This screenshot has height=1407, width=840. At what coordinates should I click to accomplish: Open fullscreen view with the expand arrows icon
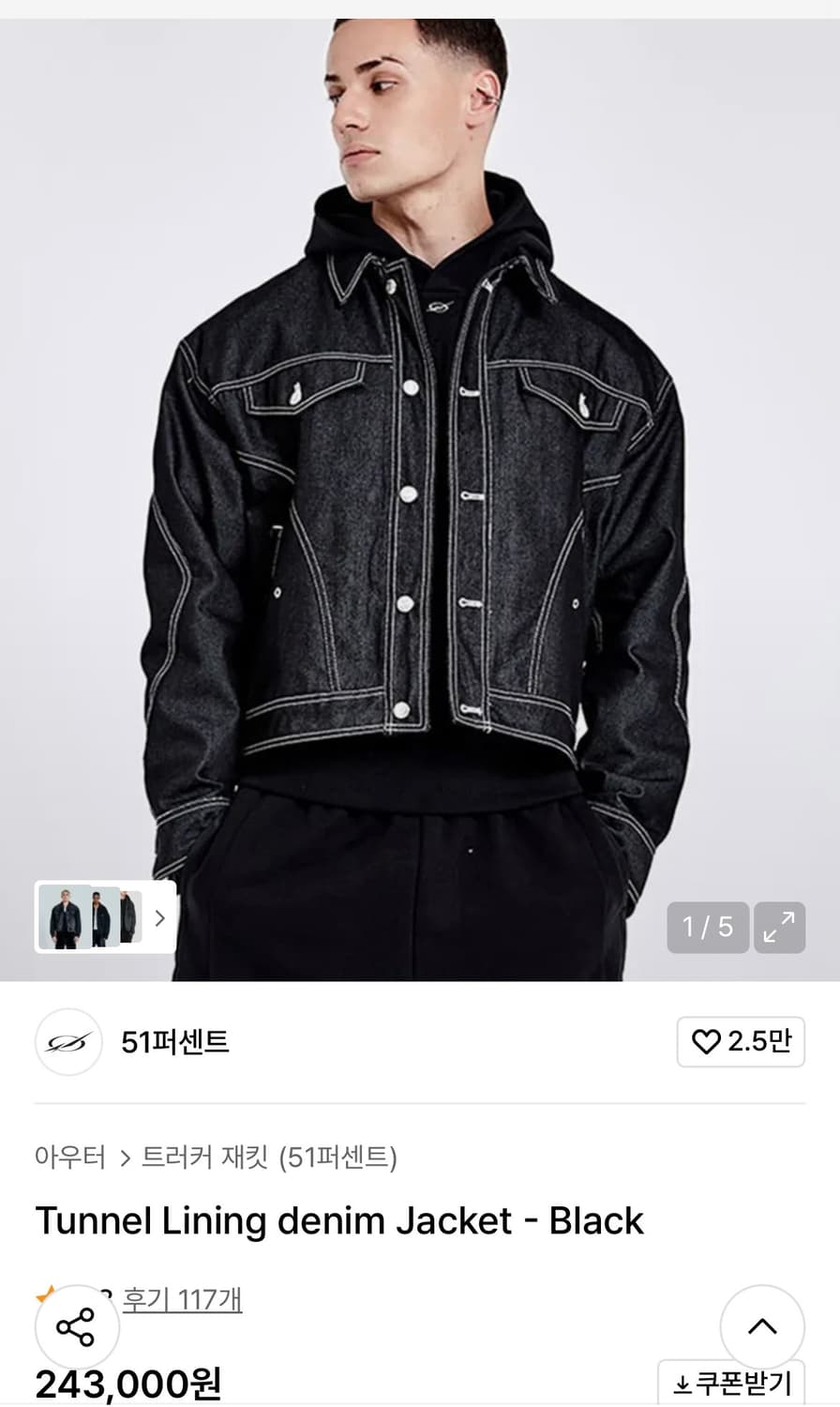coord(779,927)
